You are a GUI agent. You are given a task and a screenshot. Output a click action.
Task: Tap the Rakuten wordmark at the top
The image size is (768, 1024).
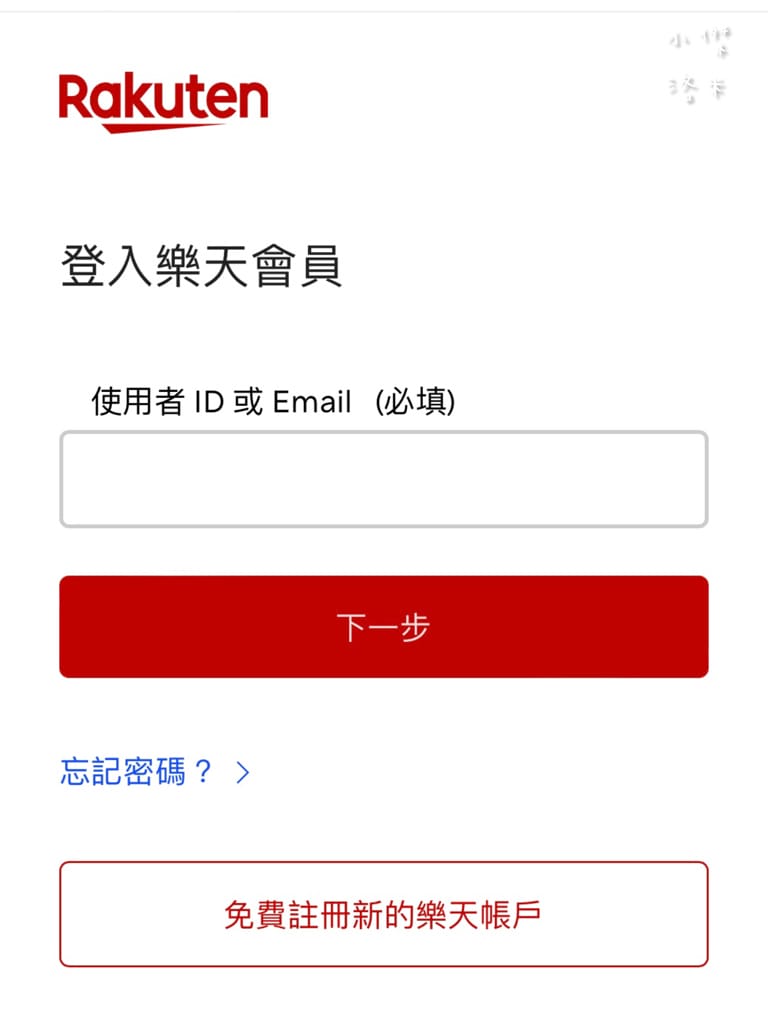click(163, 97)
